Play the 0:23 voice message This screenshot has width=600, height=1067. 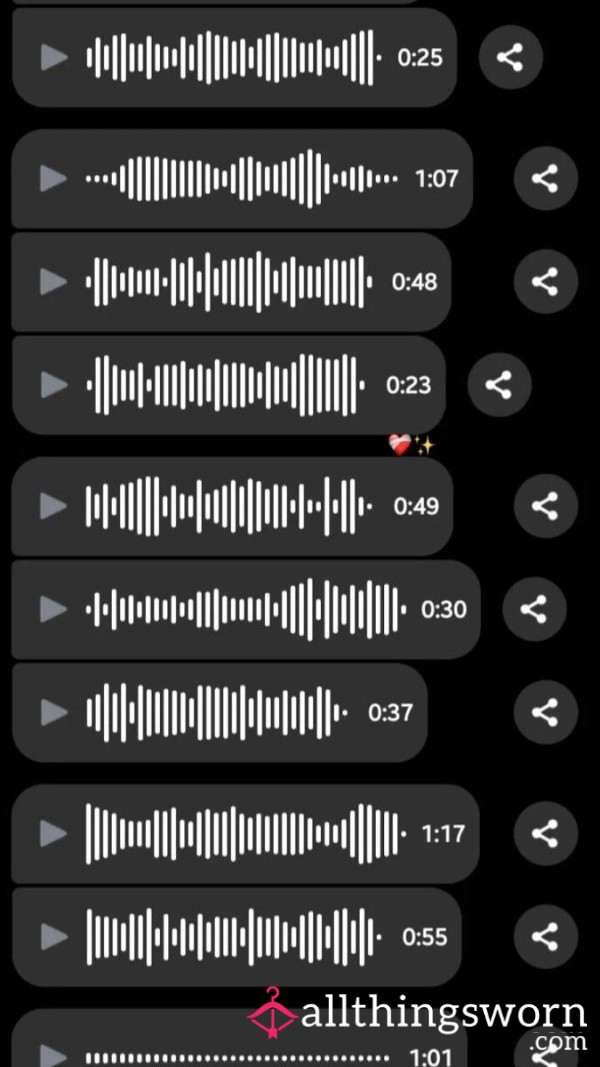pyautogui.click(x=53, y=384)
